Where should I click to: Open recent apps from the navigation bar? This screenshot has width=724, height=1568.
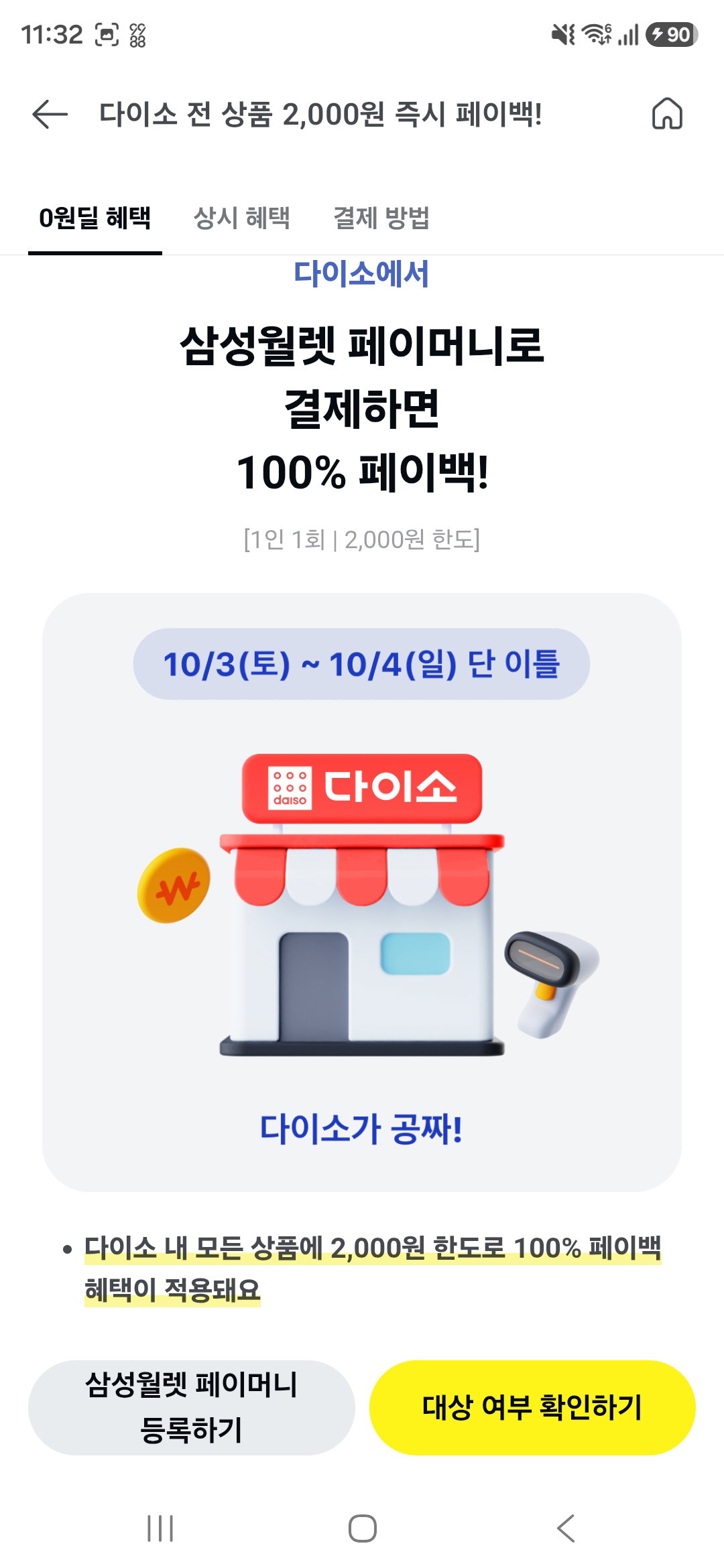tap(160, 1528)
